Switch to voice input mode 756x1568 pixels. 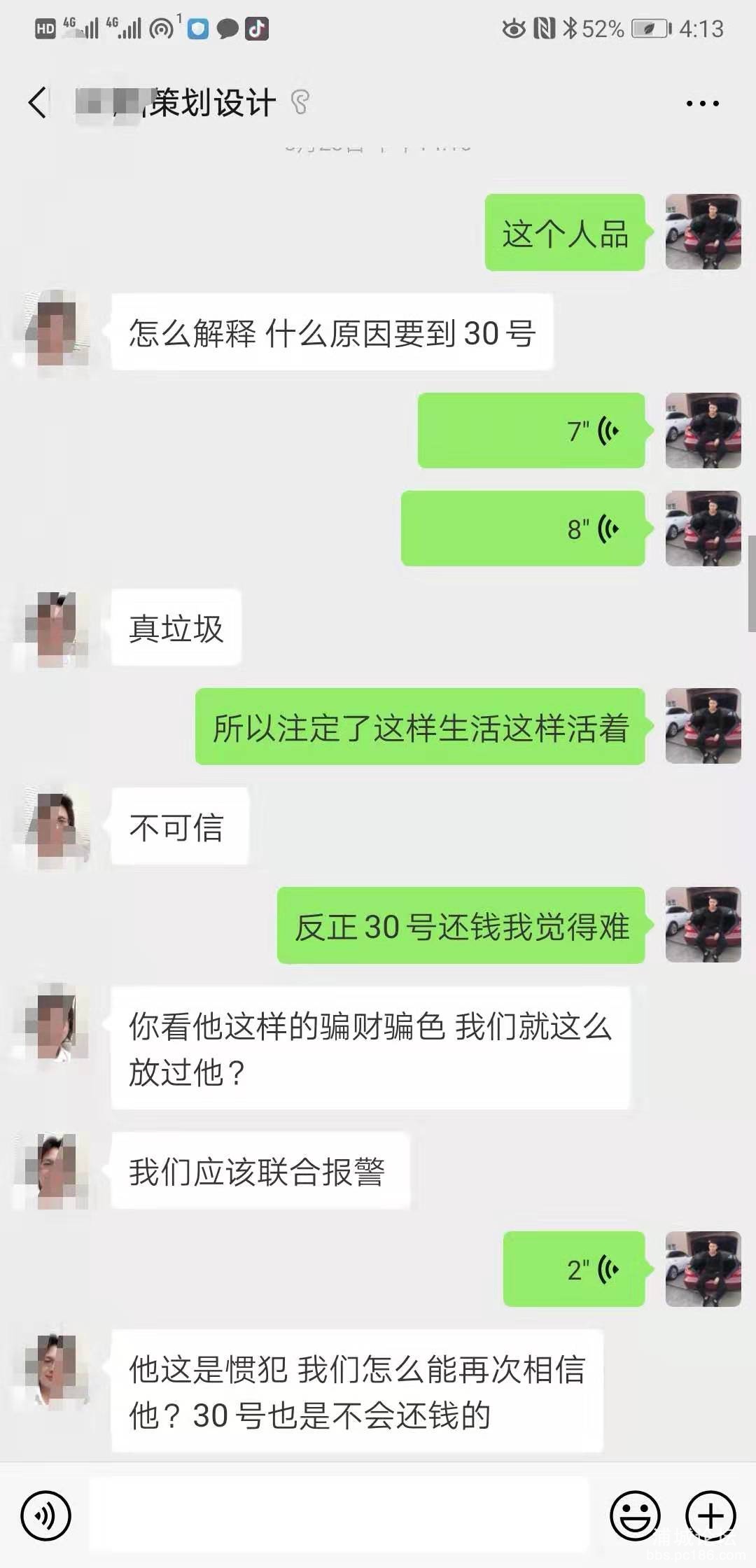coord(45,1515)
